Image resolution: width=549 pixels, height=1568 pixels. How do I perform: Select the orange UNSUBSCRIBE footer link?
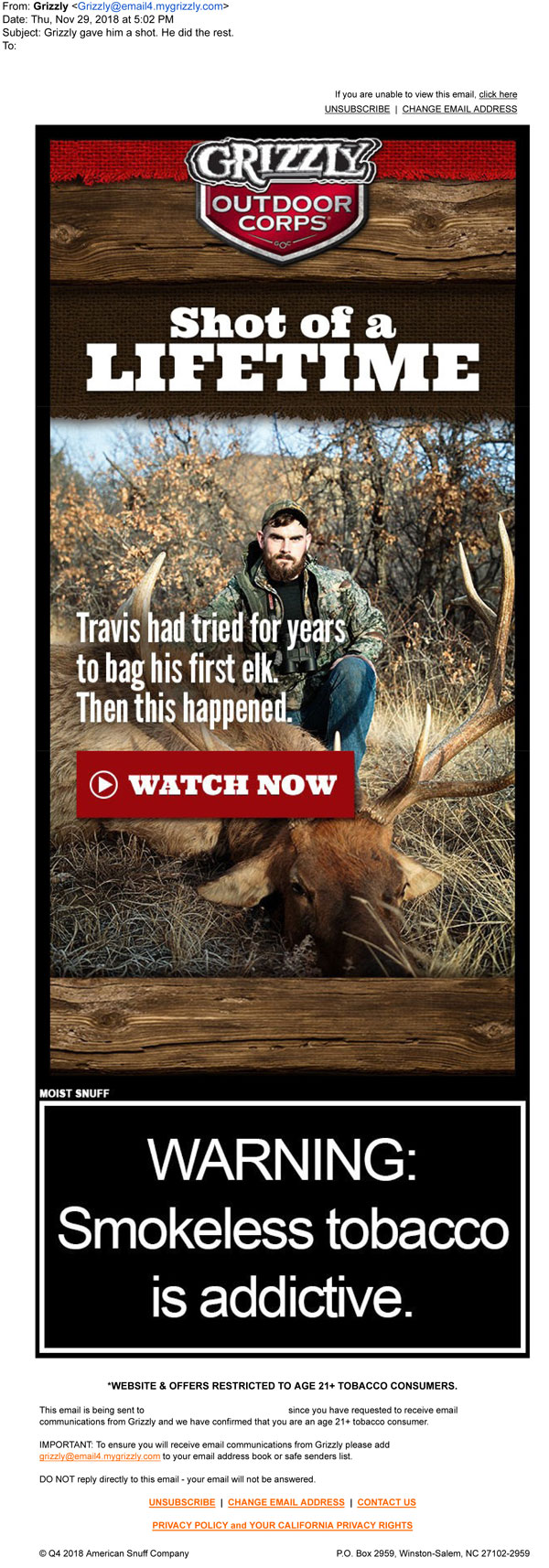182,1502
